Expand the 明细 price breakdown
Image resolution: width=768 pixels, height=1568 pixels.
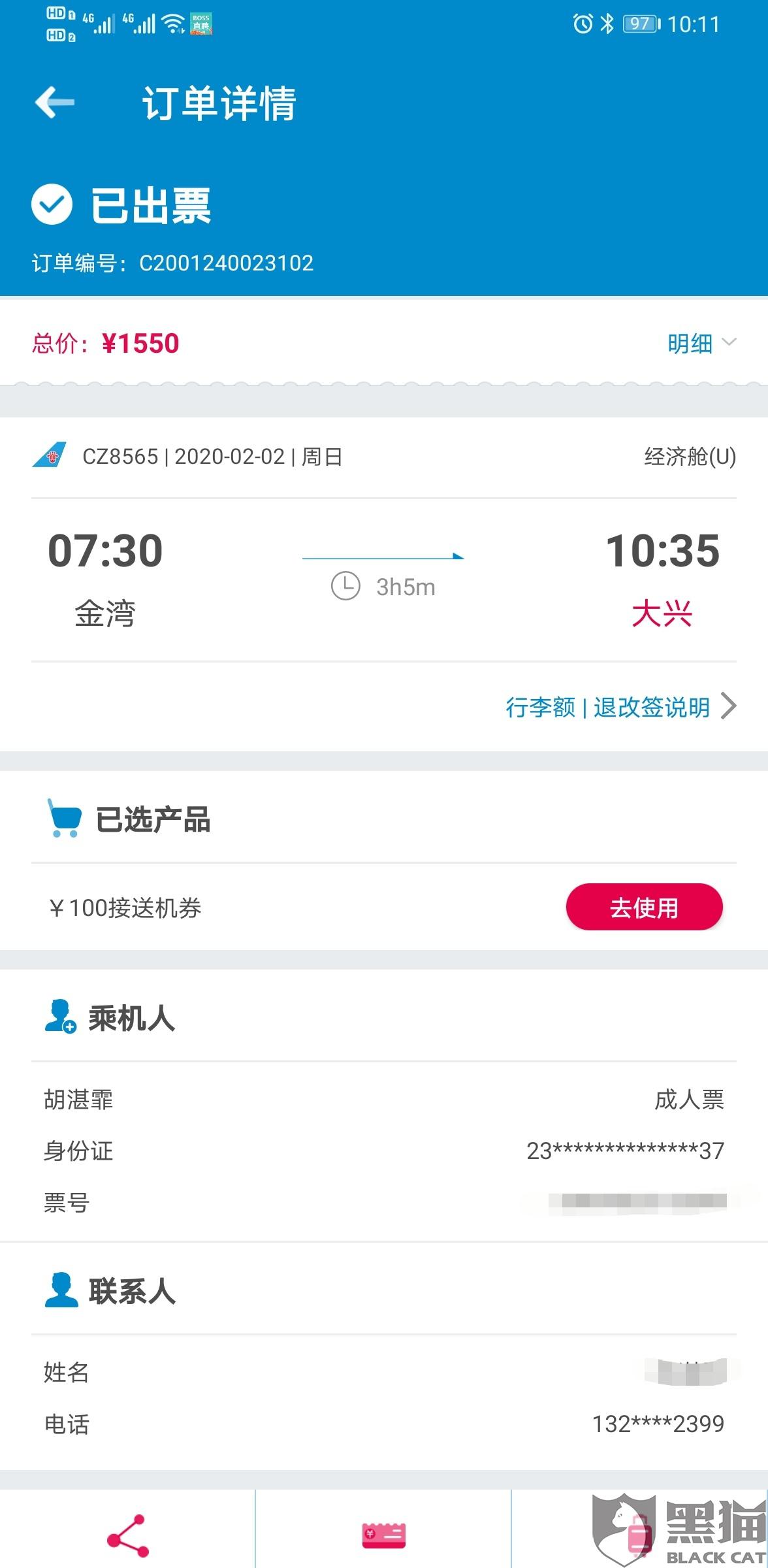[701, 344]
